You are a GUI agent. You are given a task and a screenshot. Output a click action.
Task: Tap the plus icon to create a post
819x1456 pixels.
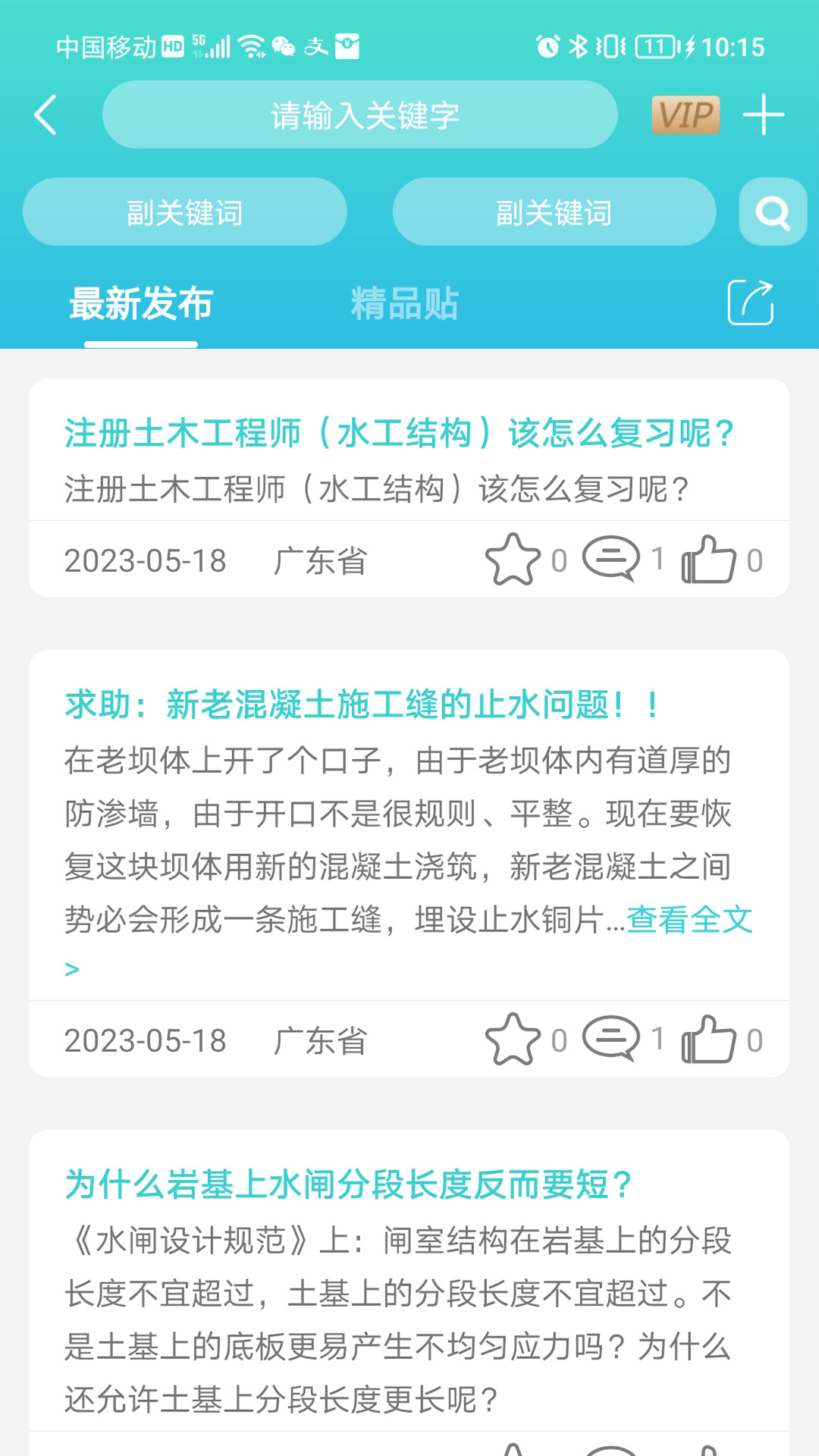point(764,115)
